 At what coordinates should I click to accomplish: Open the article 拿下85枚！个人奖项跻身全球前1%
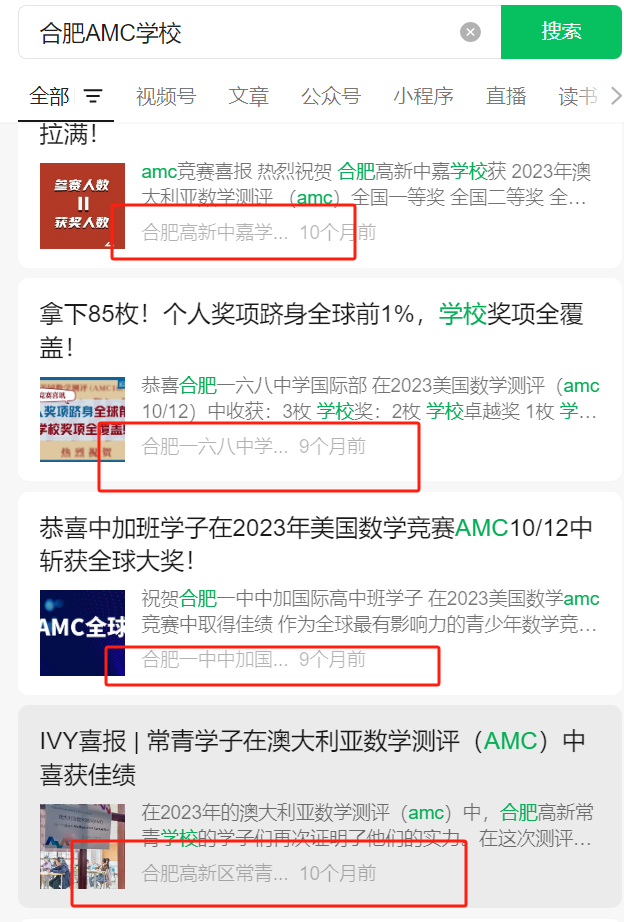tap(311, 331)
